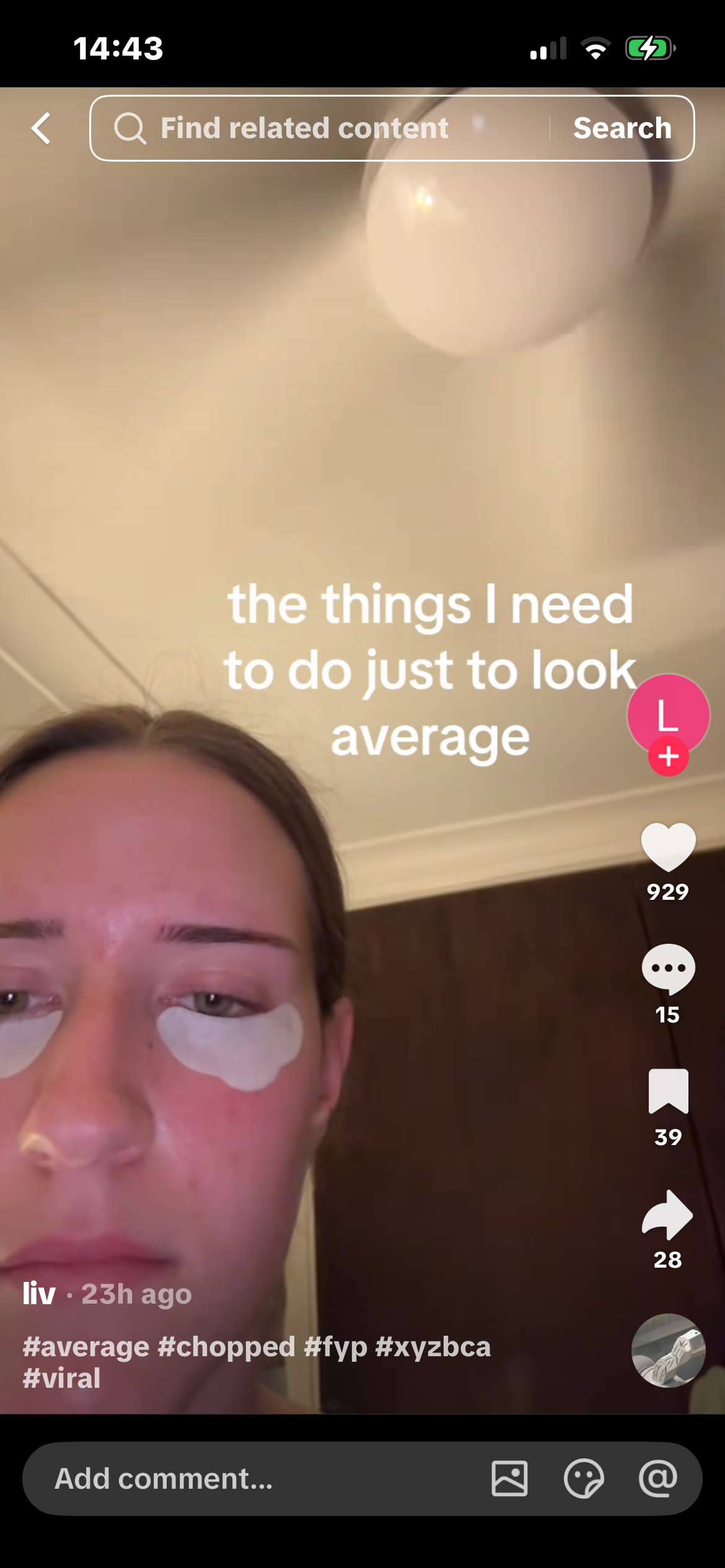This screenshot has width=725, height=1568.
Task: Bookmark this video
Action: pos(668,1091)
